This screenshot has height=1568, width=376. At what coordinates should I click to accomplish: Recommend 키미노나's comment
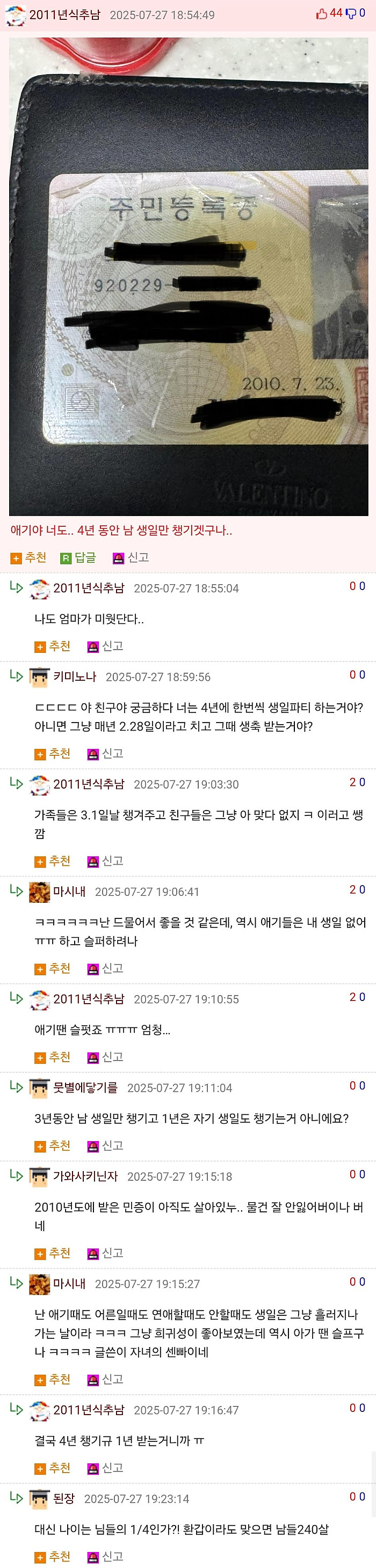point(53,754)
